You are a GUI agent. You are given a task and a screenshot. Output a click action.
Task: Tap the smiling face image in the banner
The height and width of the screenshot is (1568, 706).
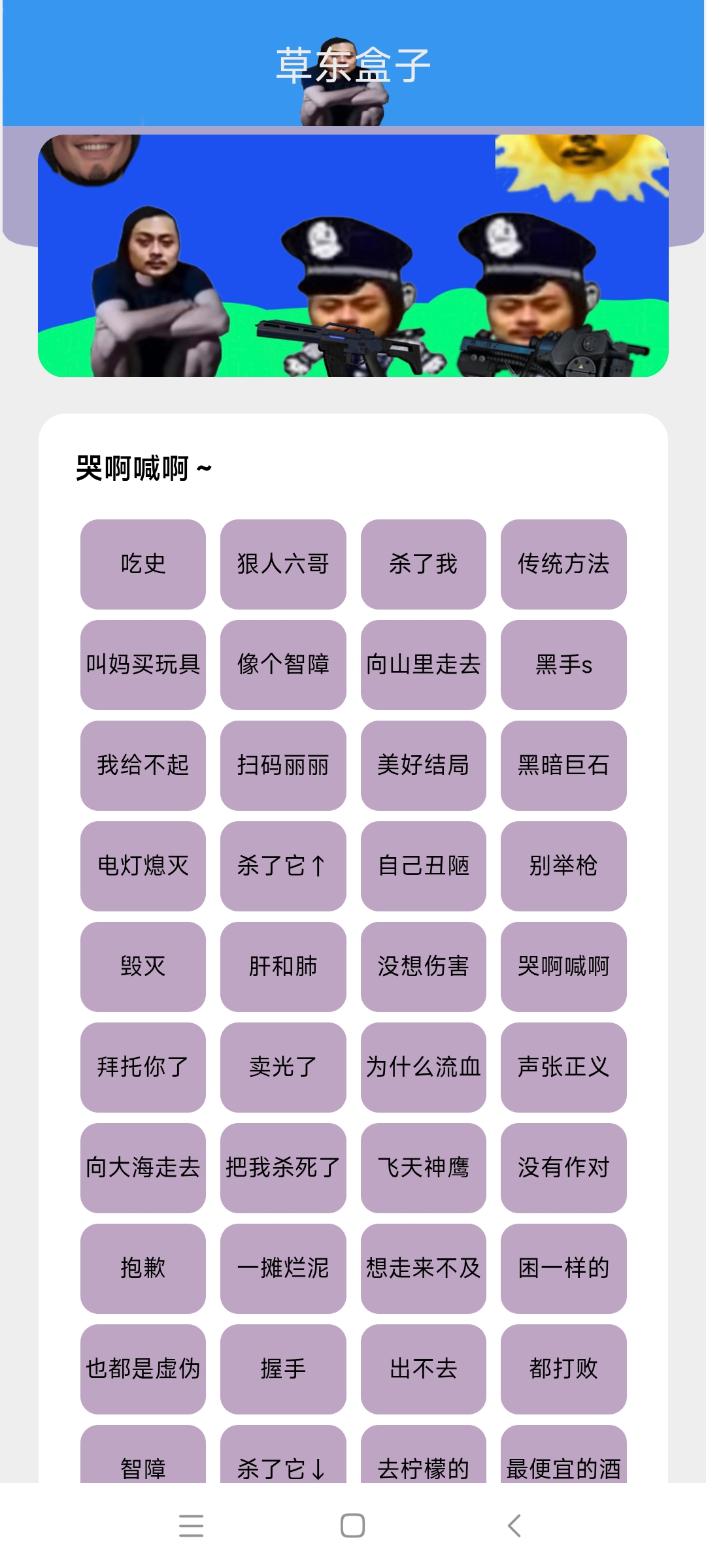95,157
